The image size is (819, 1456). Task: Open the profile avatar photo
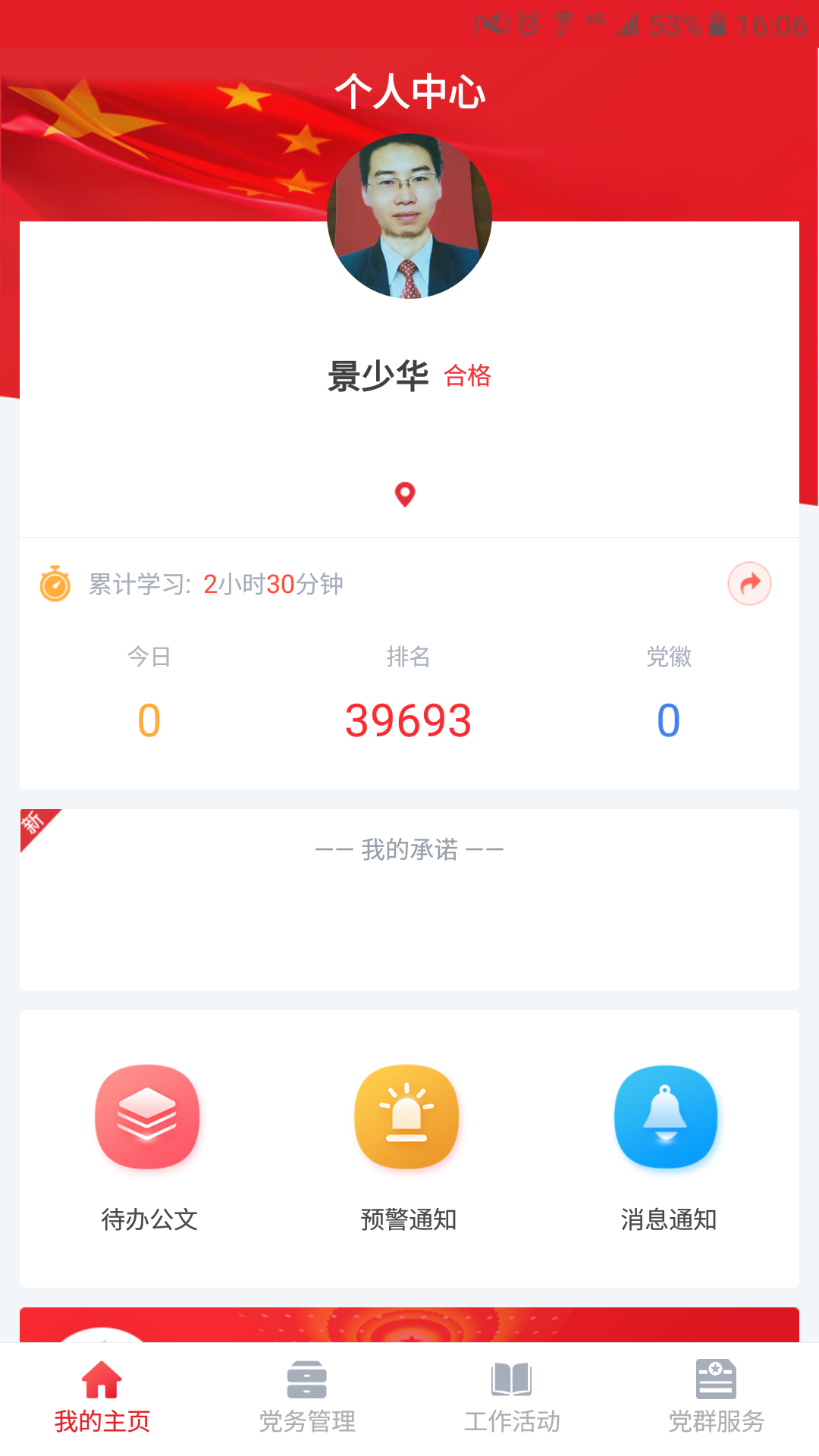[x=409, y=216]
